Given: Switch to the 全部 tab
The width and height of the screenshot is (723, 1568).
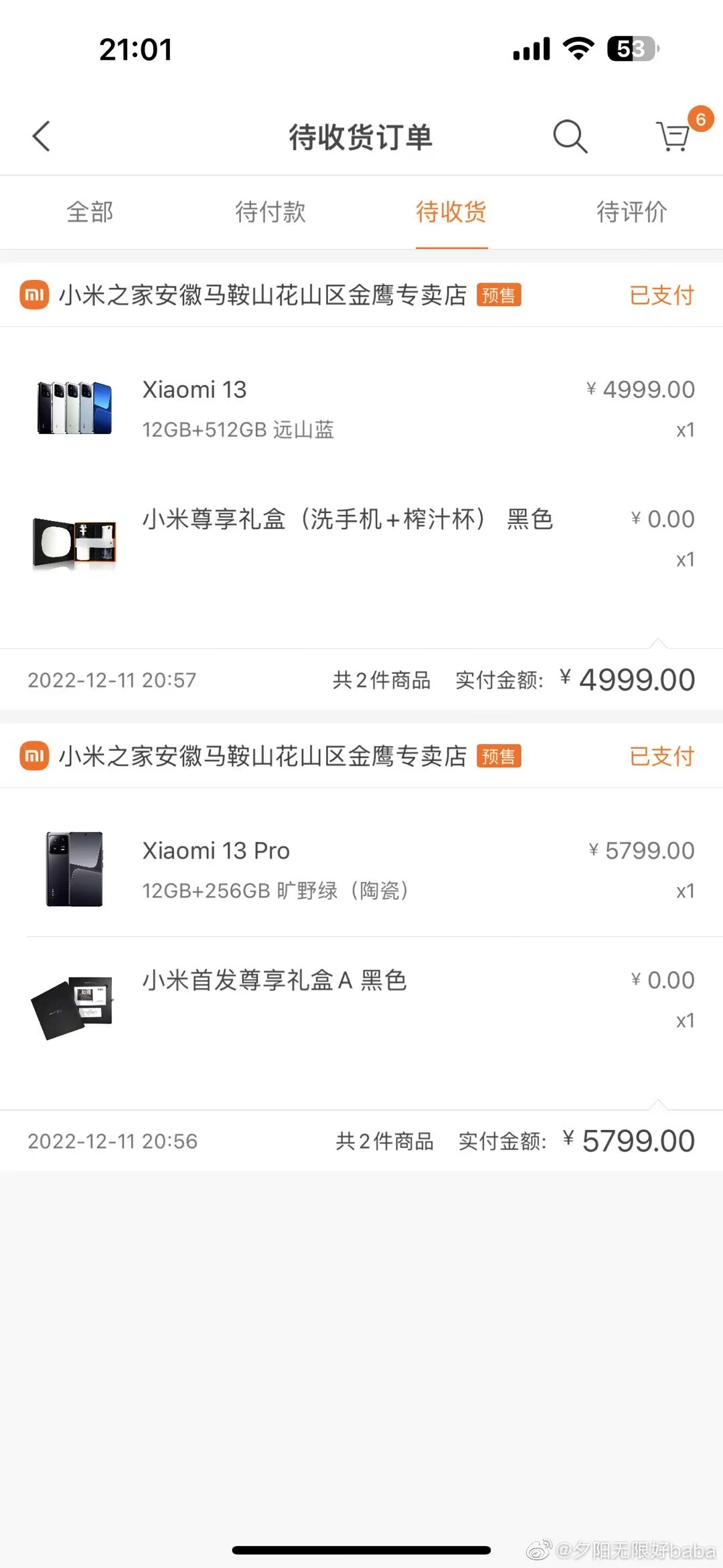Looking at the screenshot, I should click(x=90, y=212).
